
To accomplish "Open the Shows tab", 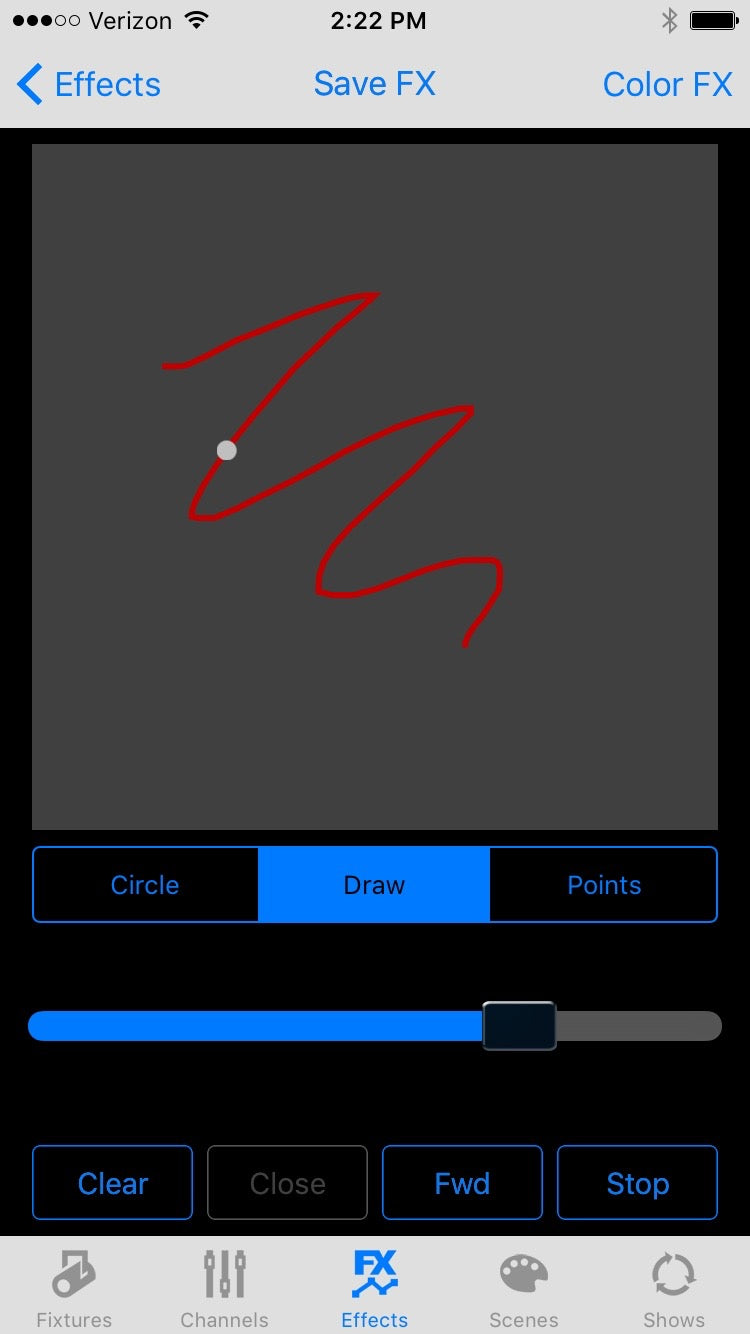I will tap(674, 1288).
